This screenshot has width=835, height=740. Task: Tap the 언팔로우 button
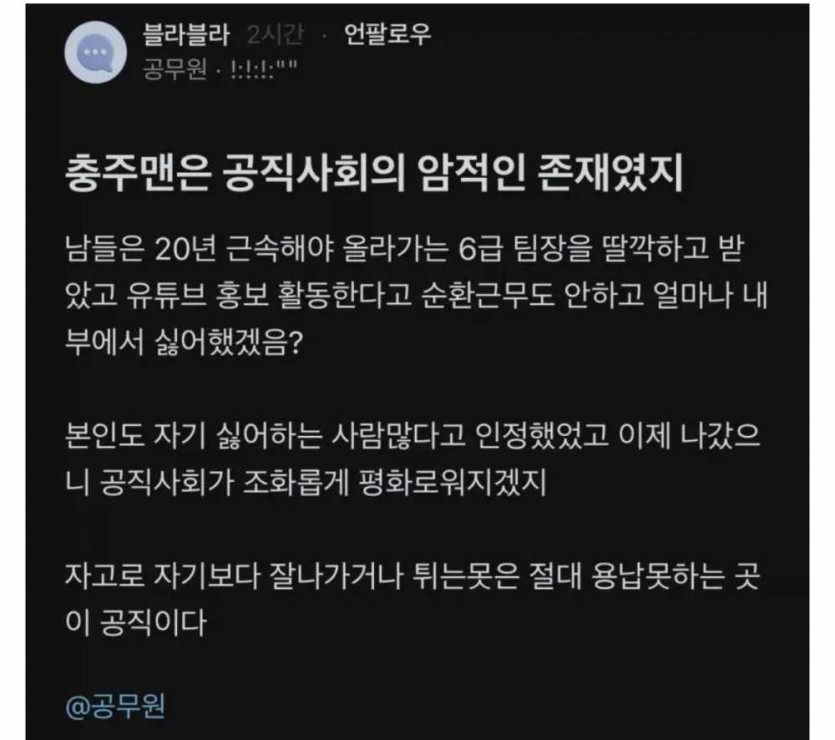tap(388, 35)
